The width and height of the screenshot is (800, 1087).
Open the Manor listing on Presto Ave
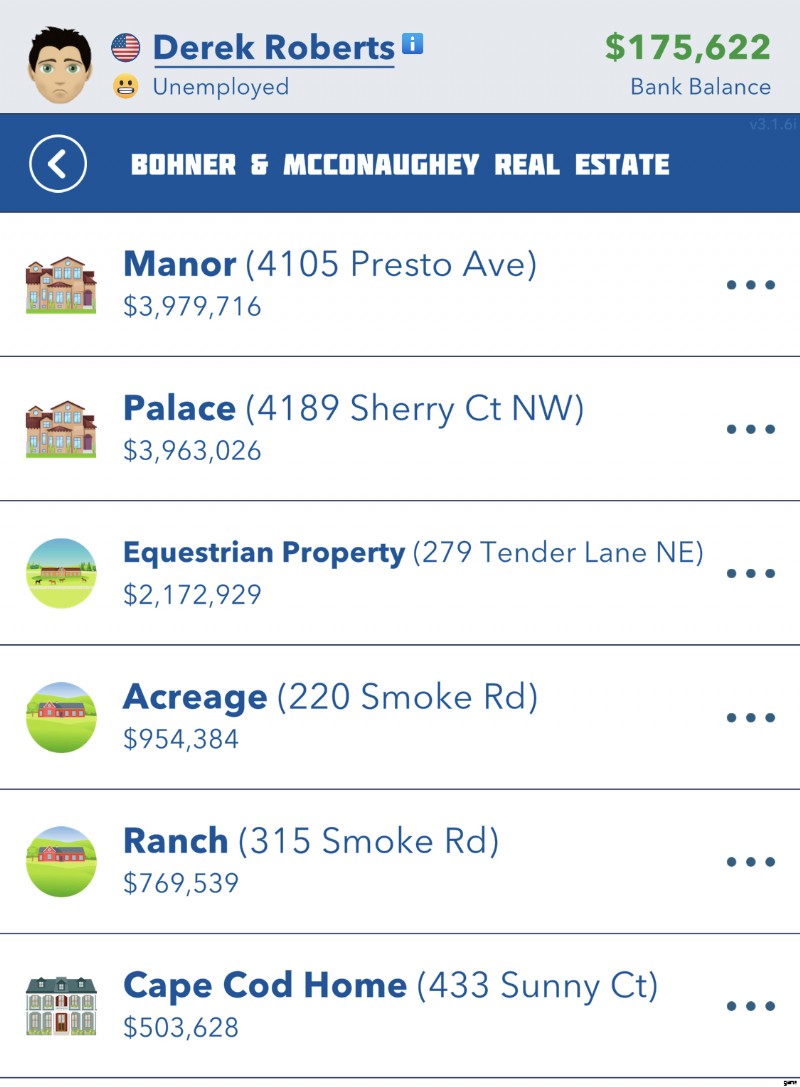pyautogui.click(x=330, y=282)
